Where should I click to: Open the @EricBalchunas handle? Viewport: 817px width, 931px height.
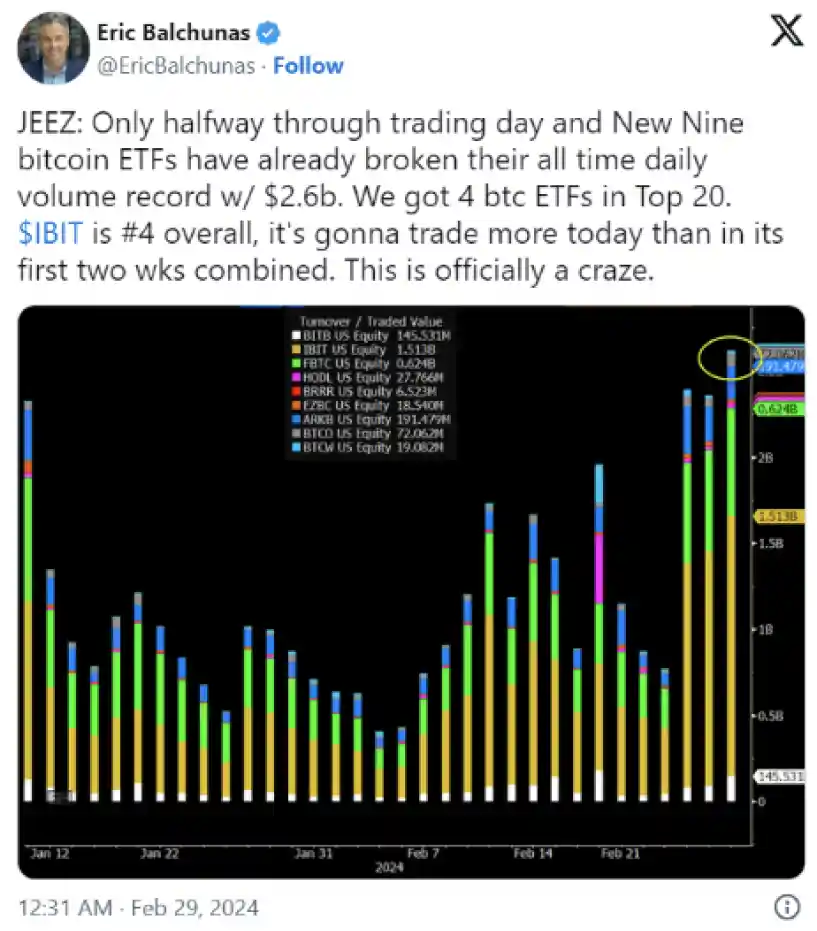pyautogui.click(x=176, y=65)
